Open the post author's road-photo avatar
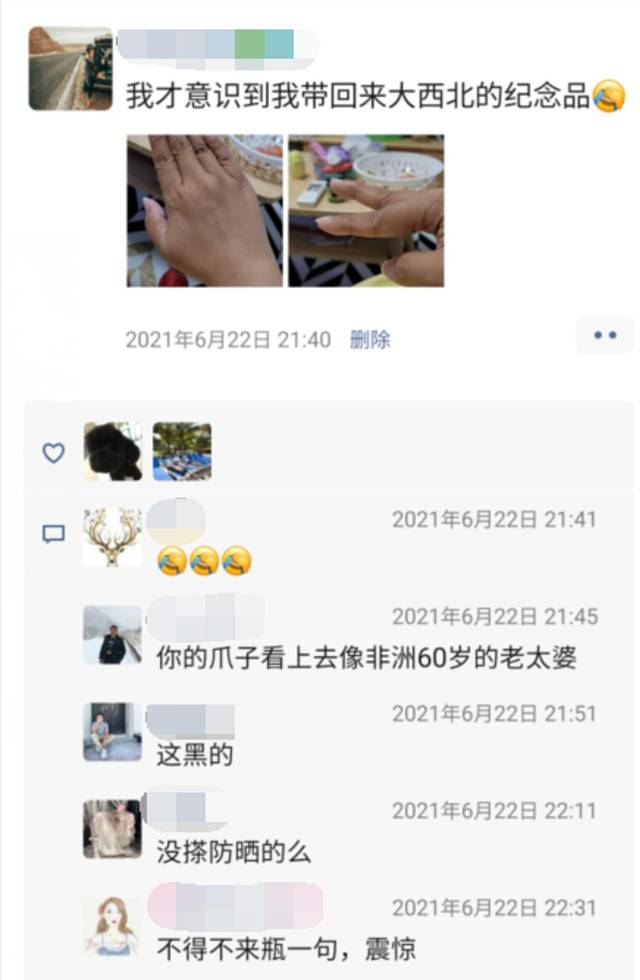Image resolution: width=640 pixels, height=980 pixels. click(x=70, y=68)
